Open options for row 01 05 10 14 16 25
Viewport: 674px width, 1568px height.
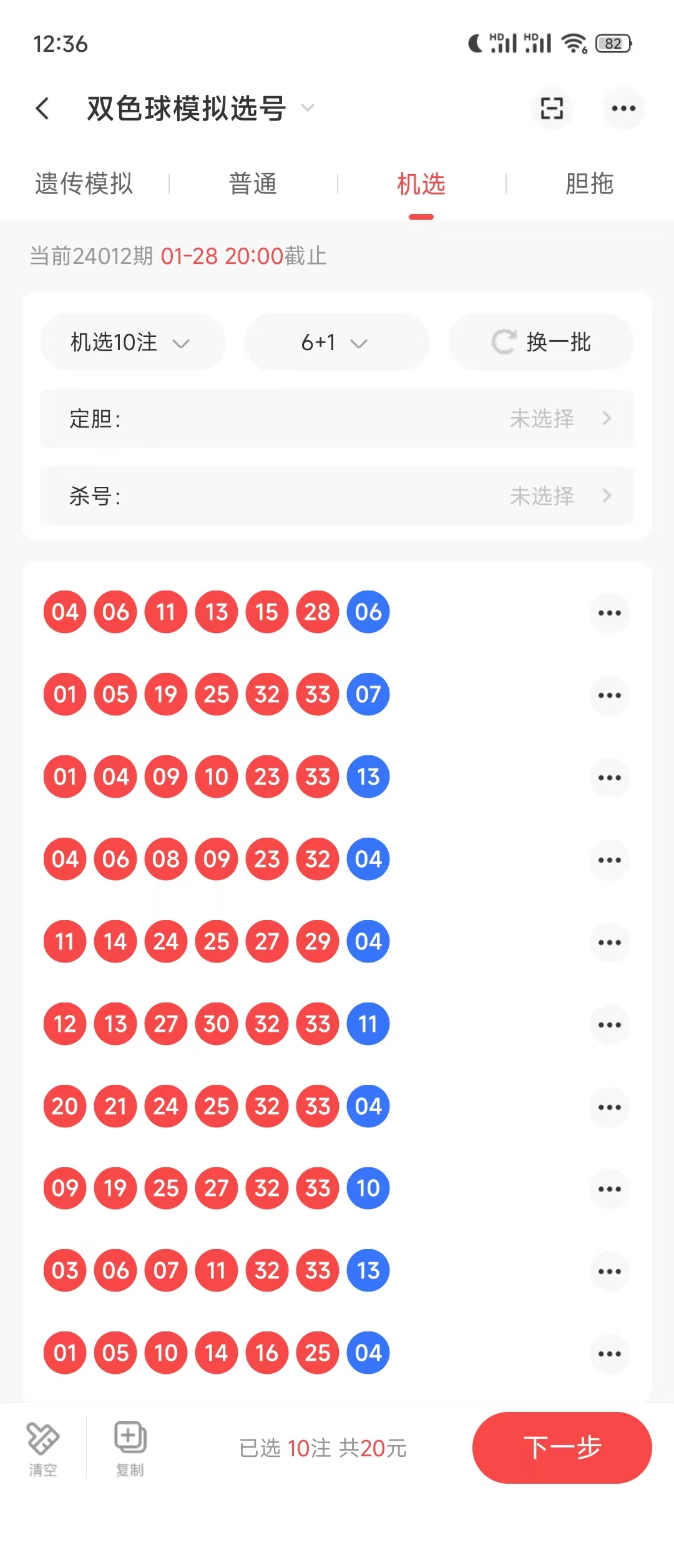point(609,1354)
